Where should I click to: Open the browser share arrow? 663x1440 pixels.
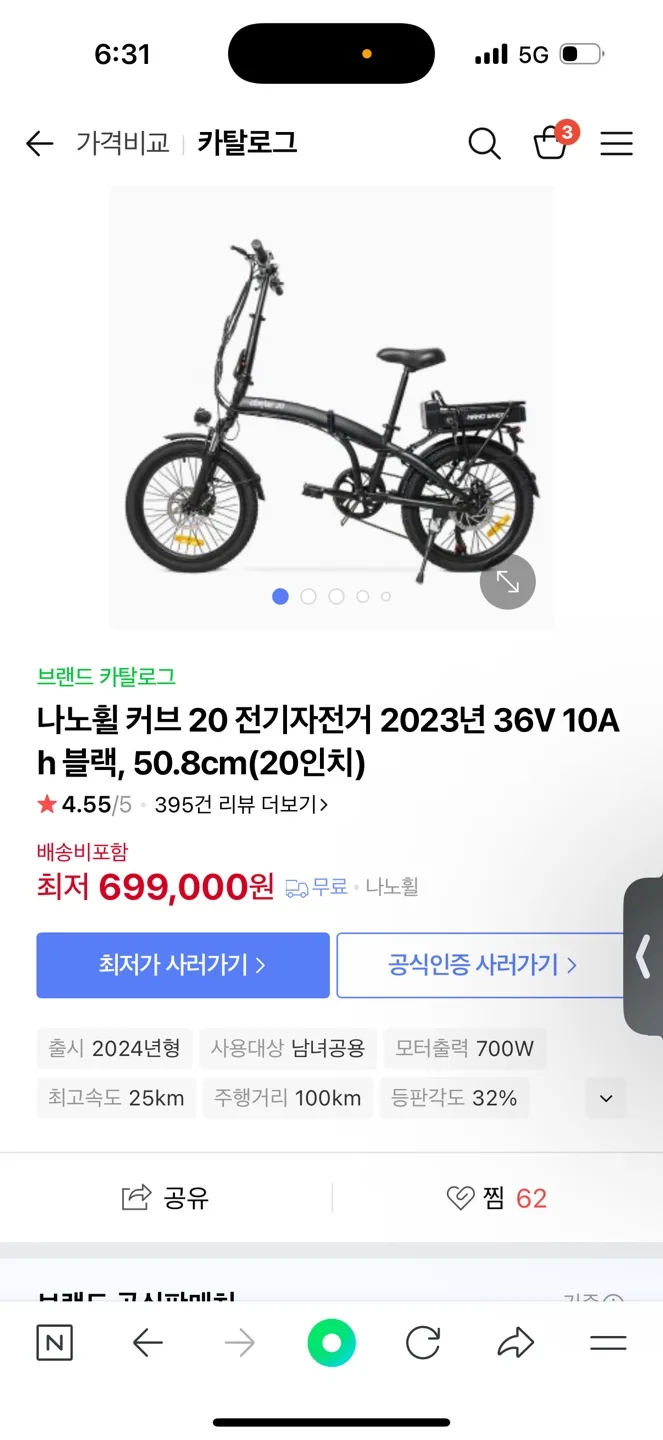pos(515,1343)
